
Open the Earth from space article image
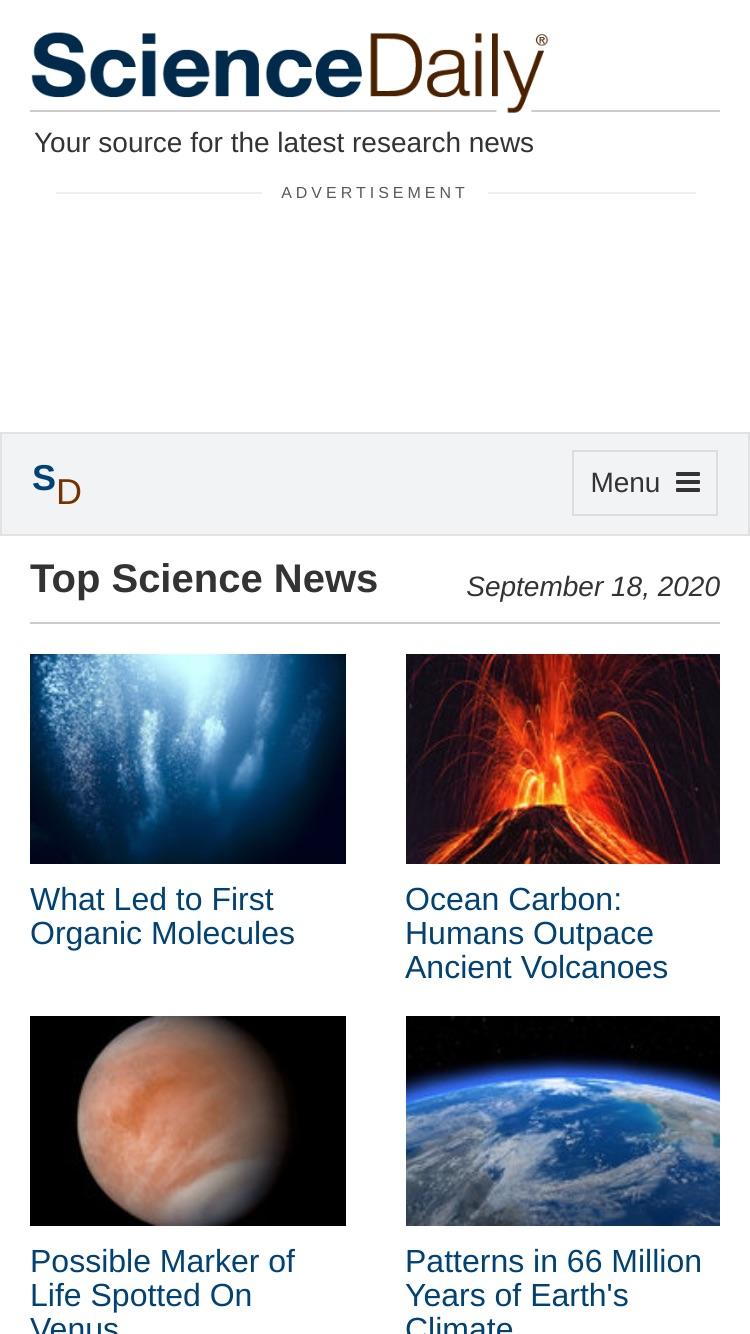click(563, 1121)
